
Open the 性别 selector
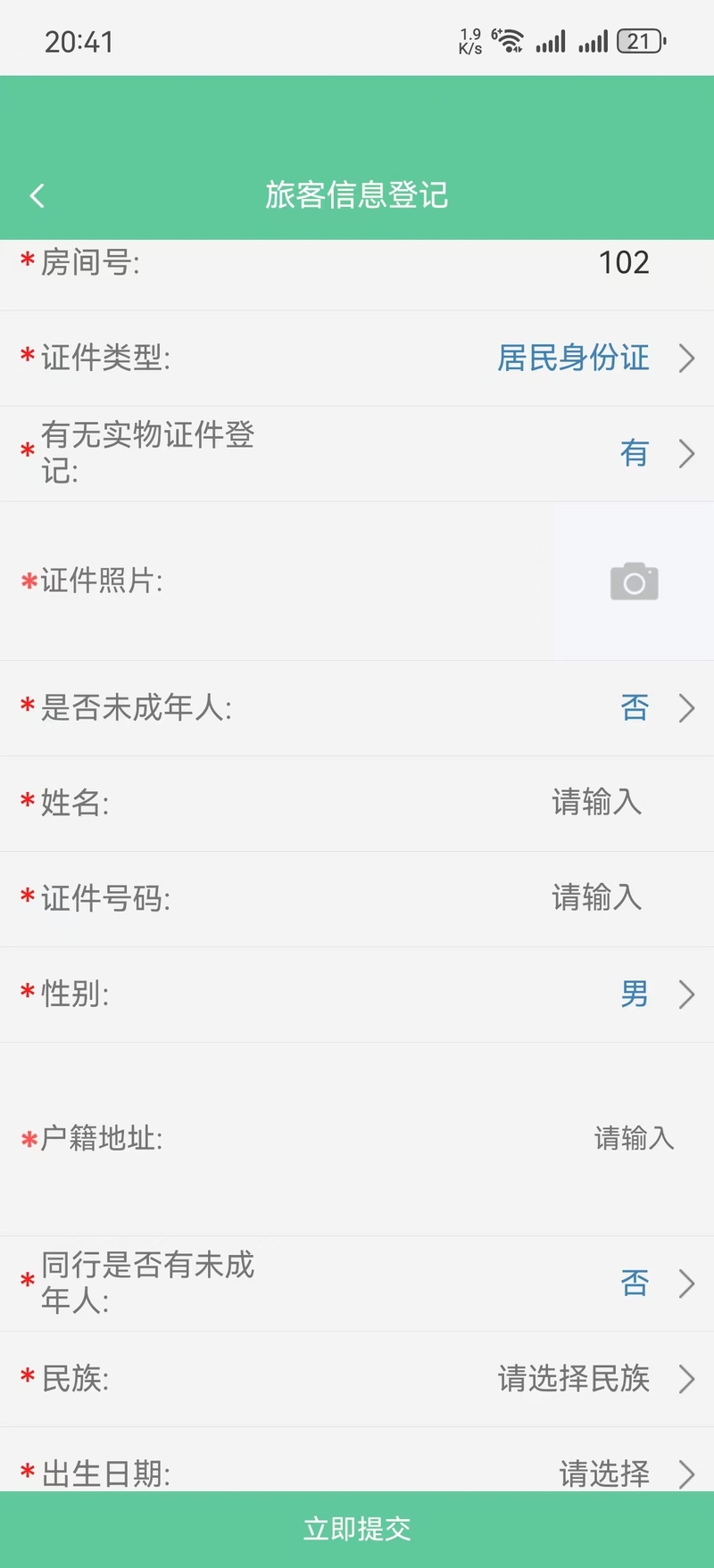point(654,994)
